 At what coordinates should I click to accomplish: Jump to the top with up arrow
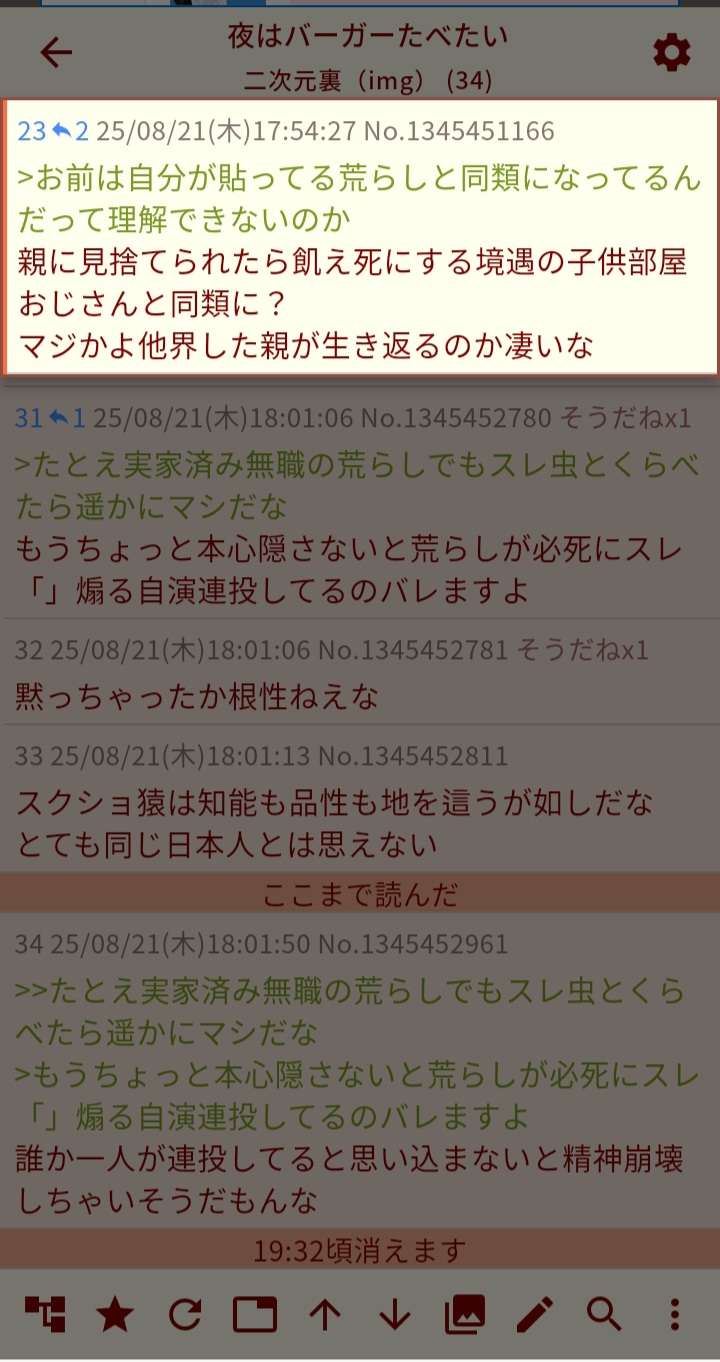coord(325,1314)
